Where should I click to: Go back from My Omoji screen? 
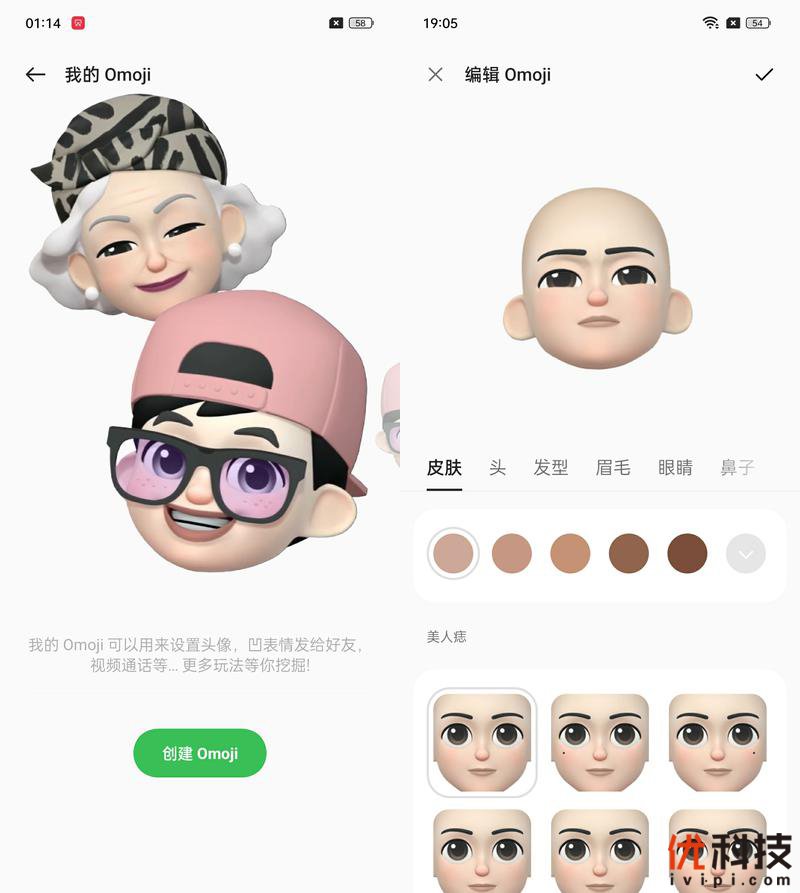coord(36,75)
